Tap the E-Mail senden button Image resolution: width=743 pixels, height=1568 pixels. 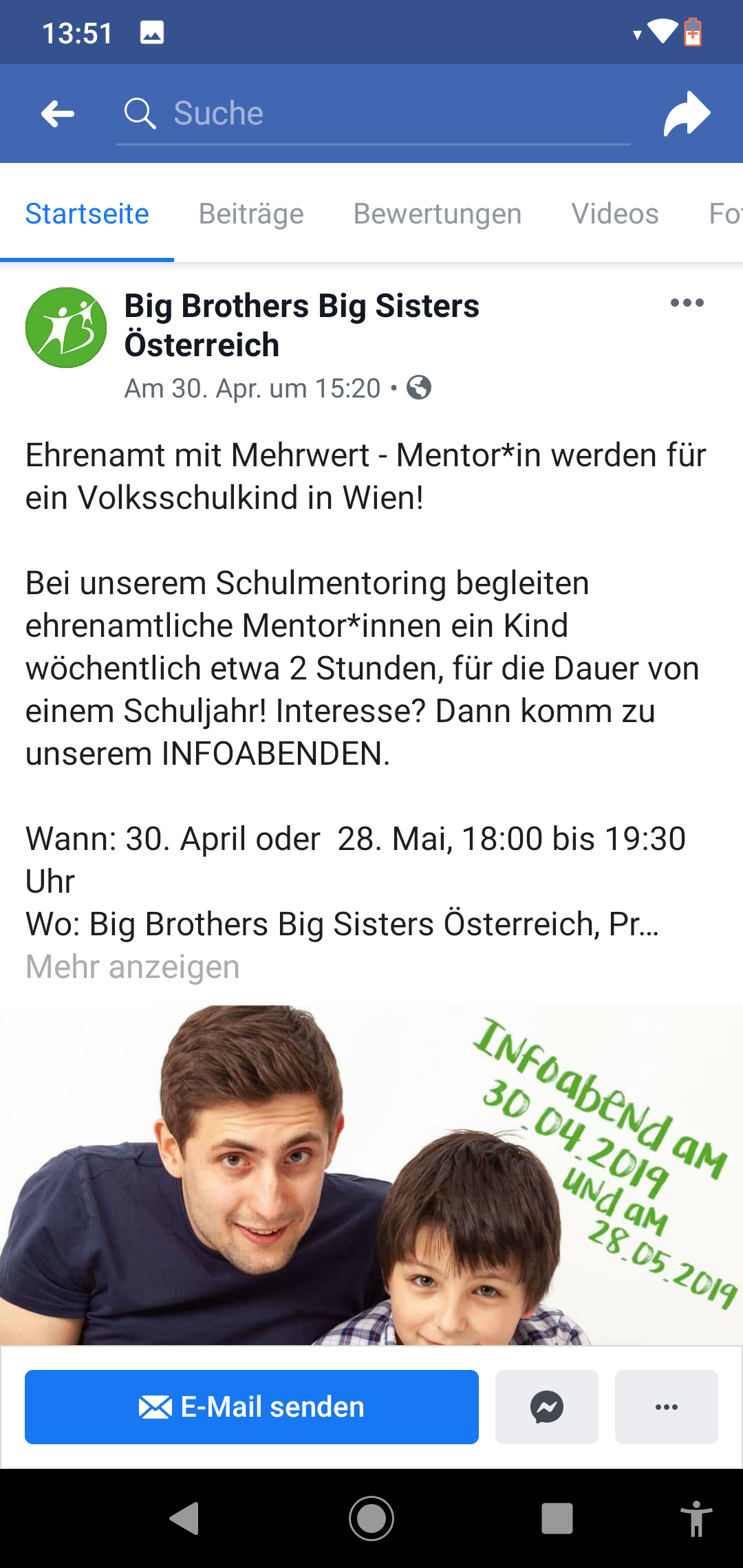(x=252, y=1407)
